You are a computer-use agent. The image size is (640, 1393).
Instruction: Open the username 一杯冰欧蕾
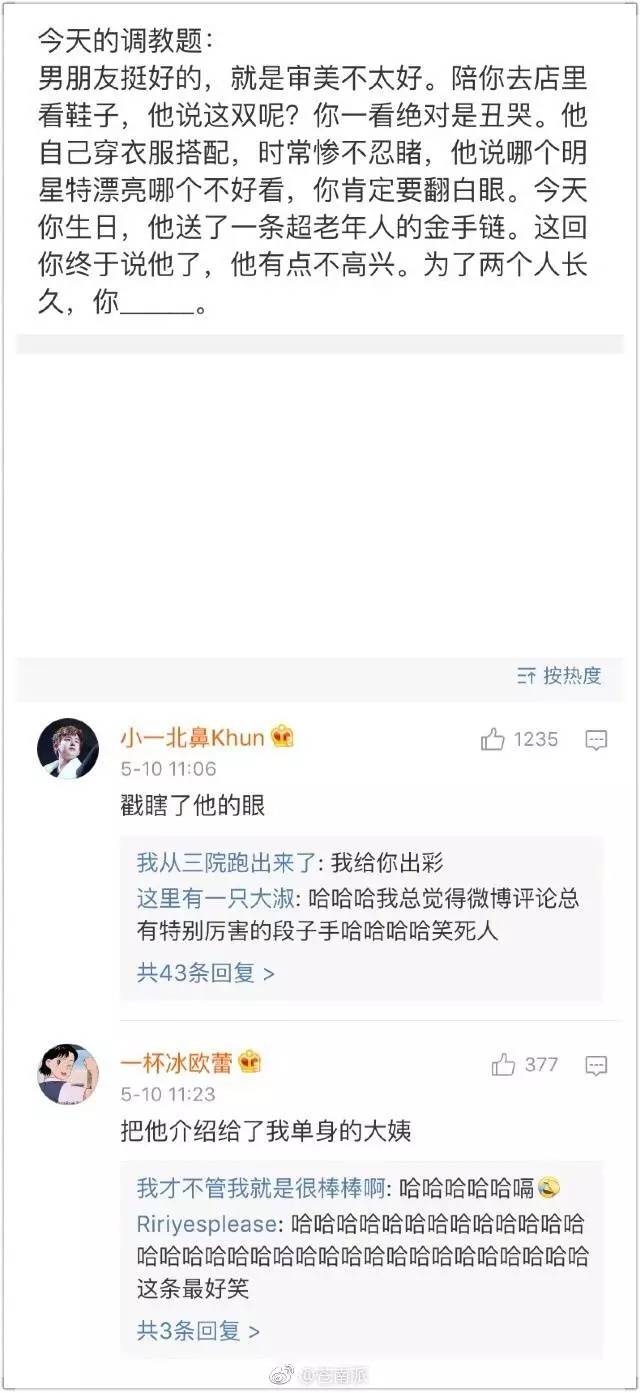pyautogui.click(x=176, y=1063)
